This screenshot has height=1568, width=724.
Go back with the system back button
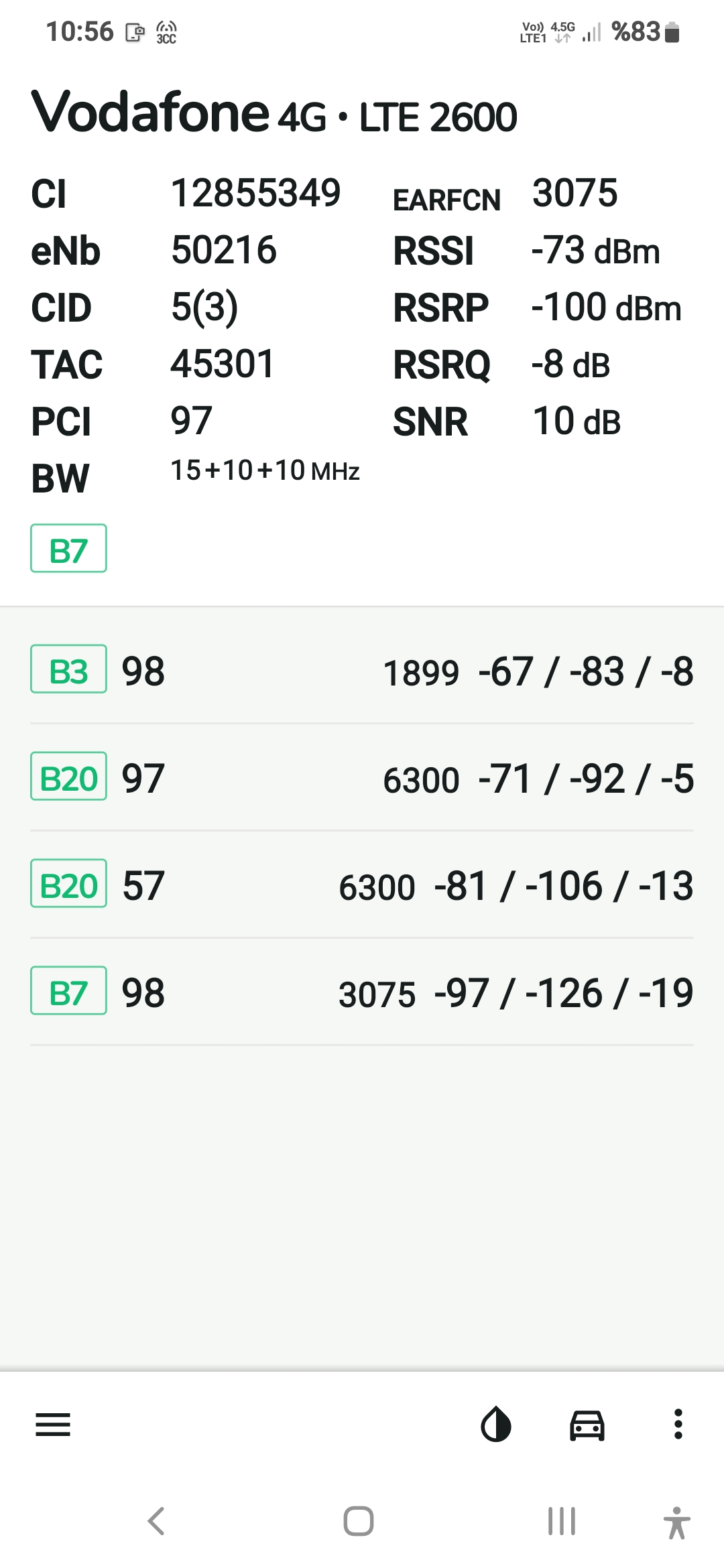tap(156, 1521)
